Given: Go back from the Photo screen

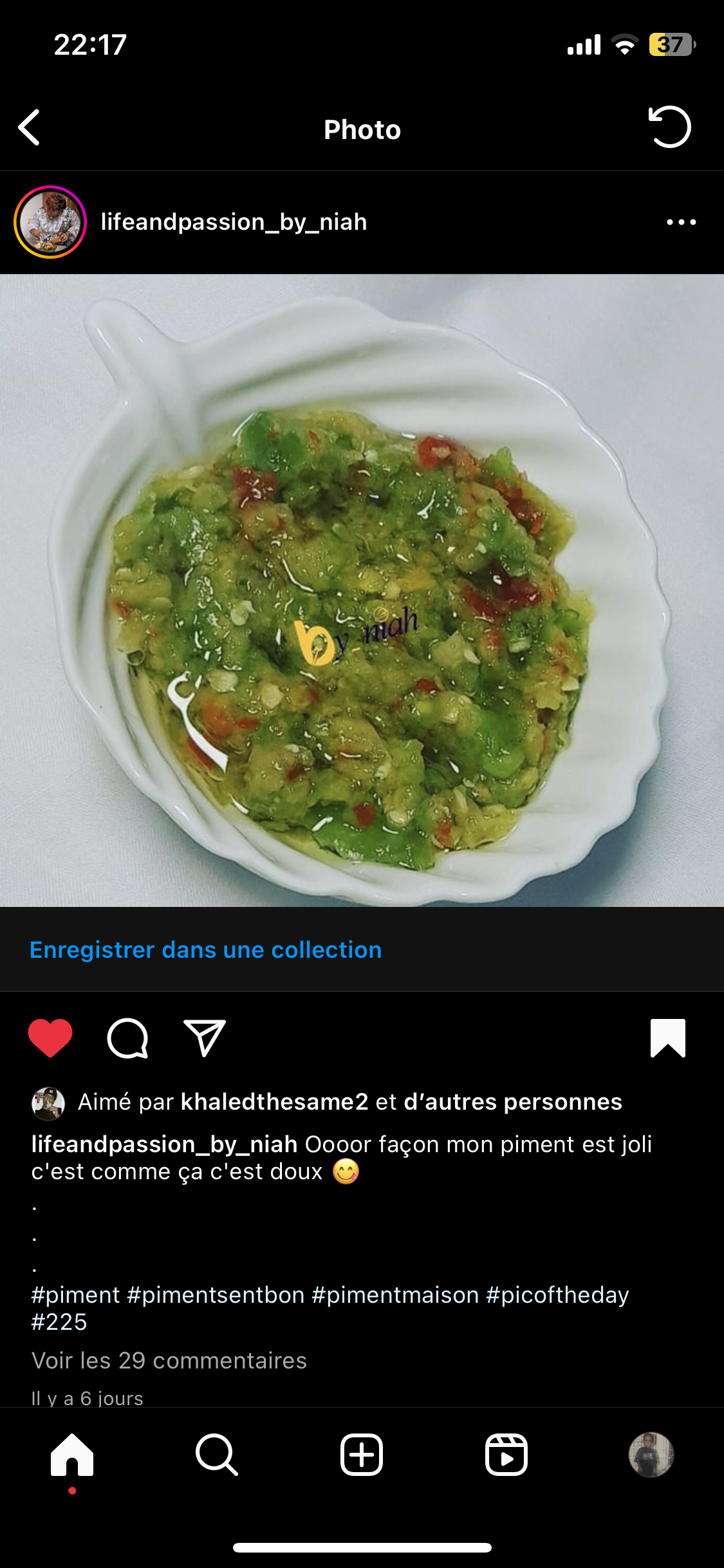Looking at the screenshot, I should (x=30, y=127).
